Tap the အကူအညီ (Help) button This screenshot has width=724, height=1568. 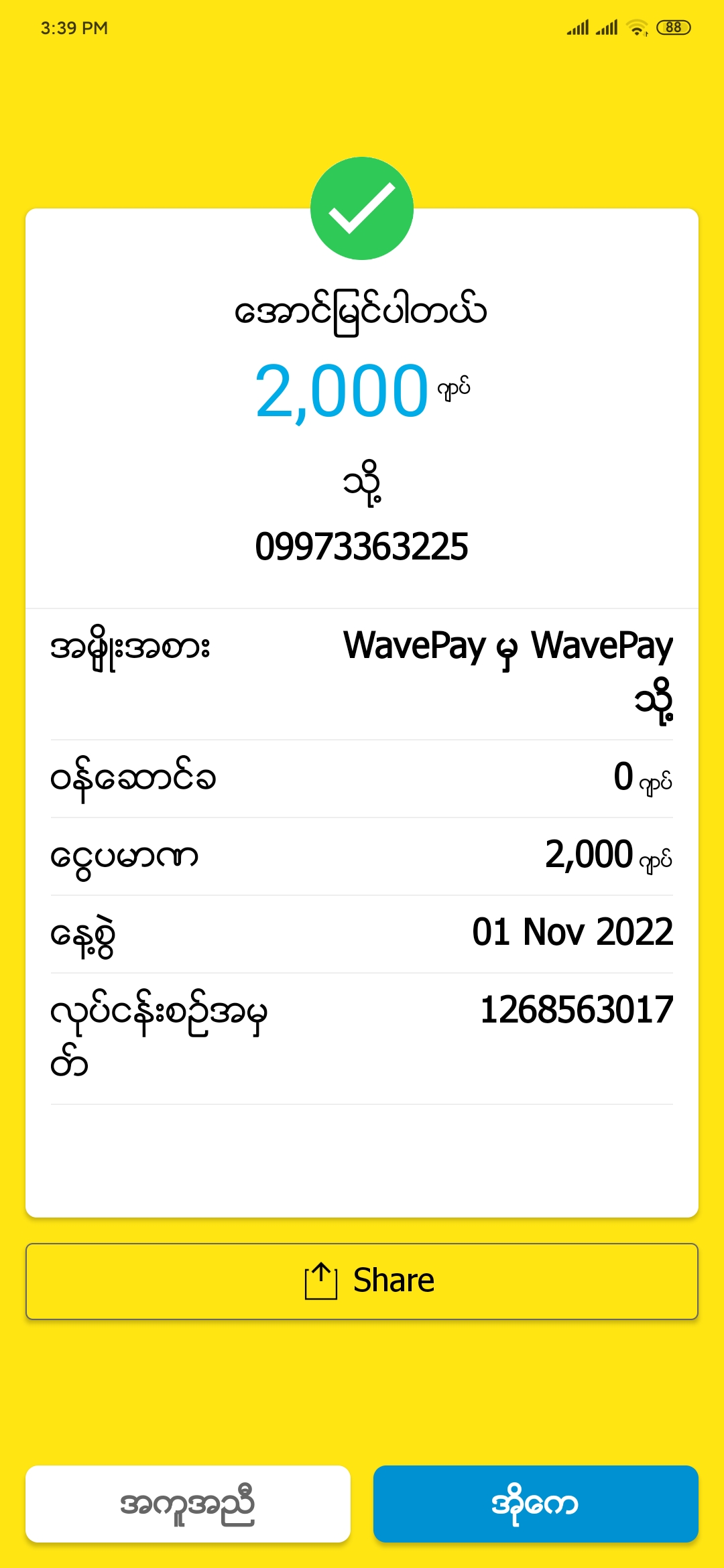pos(188,1504)
